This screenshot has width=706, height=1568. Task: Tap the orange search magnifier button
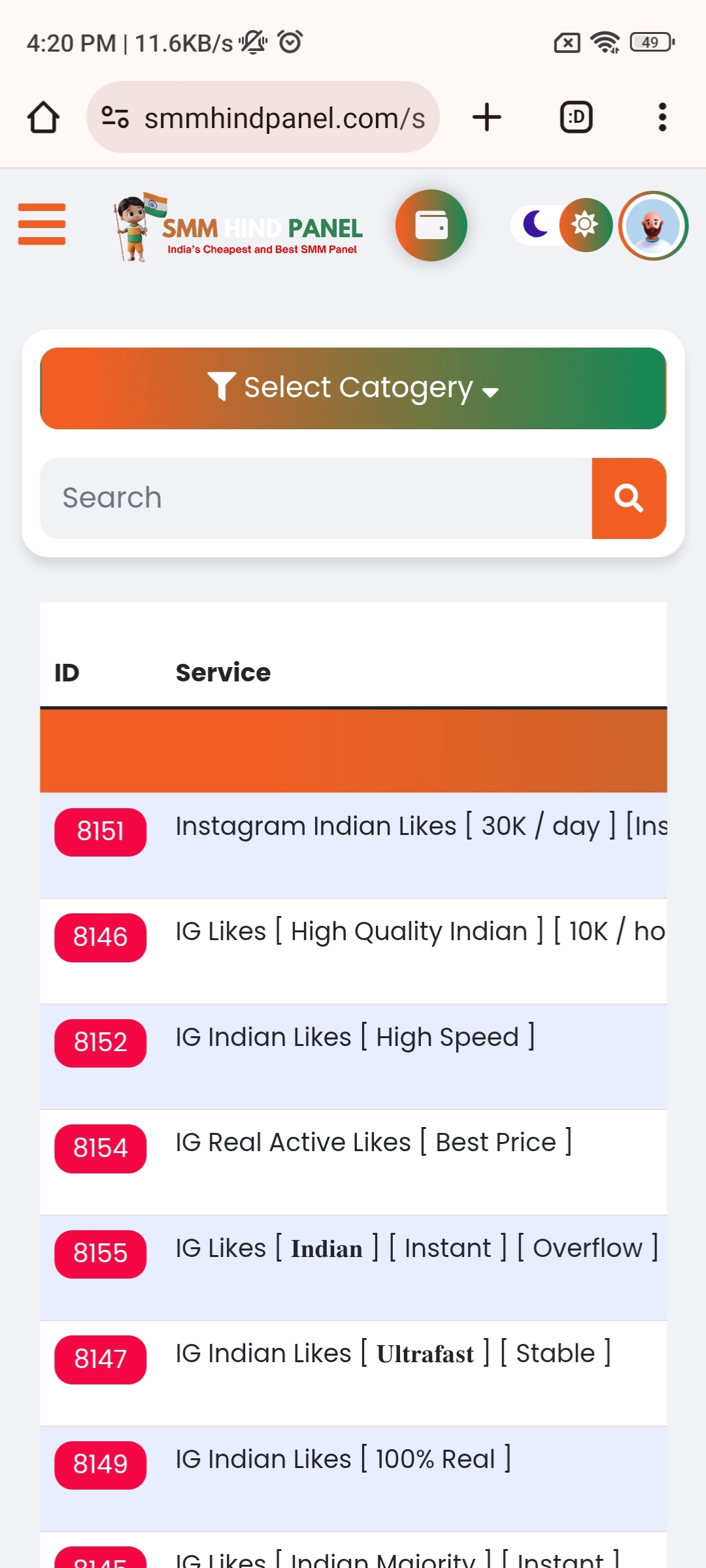(x=629, y=498)
